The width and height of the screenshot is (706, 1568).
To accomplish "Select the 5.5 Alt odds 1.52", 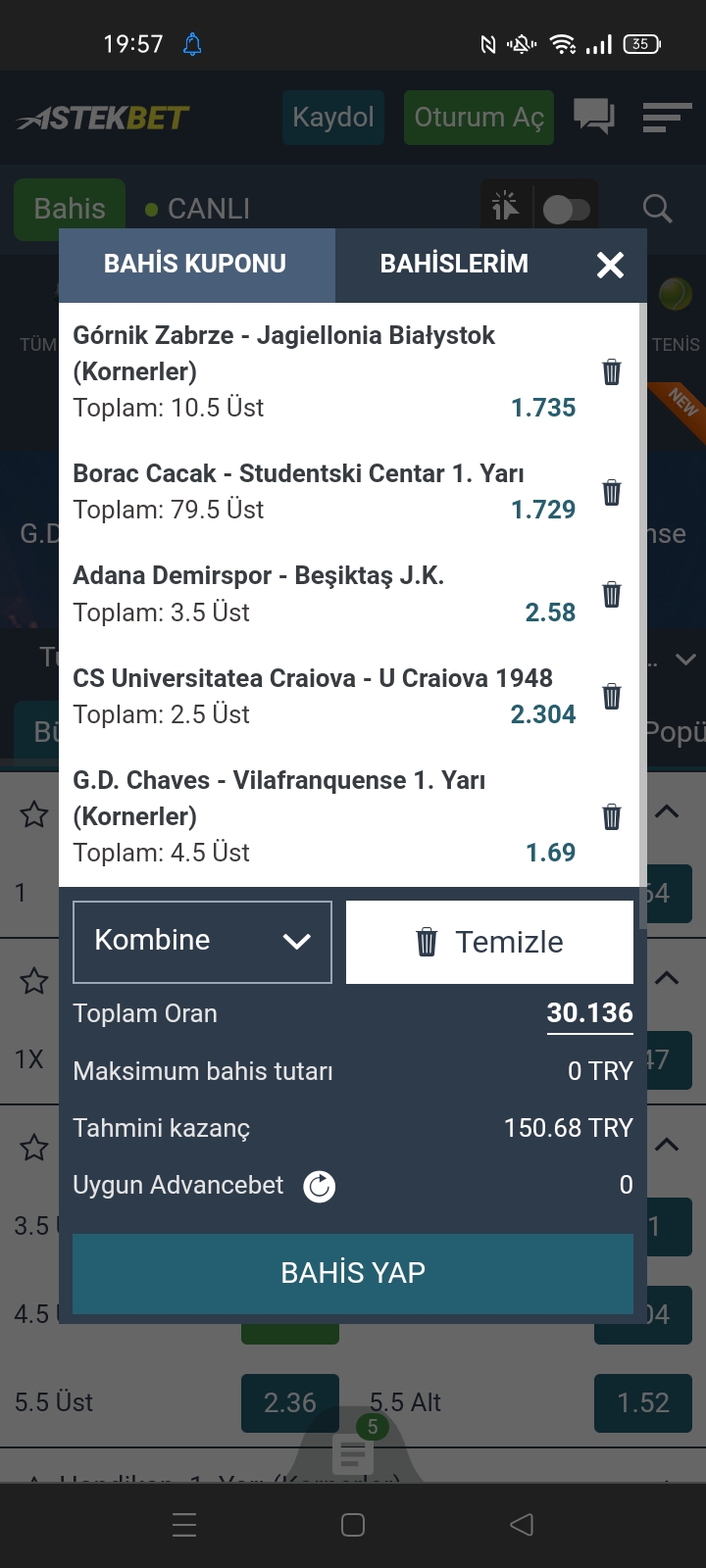I will (643, 1403).
